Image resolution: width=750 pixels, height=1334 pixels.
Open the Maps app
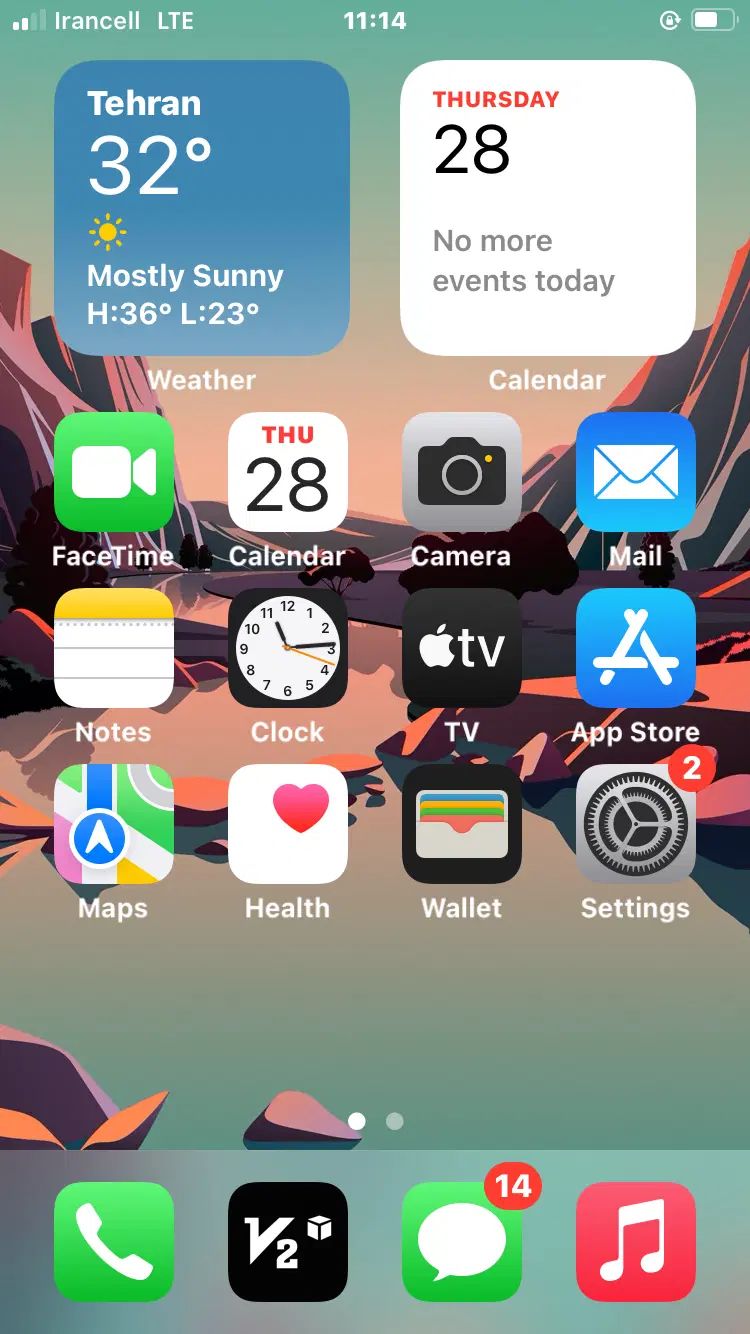[113, 824]
